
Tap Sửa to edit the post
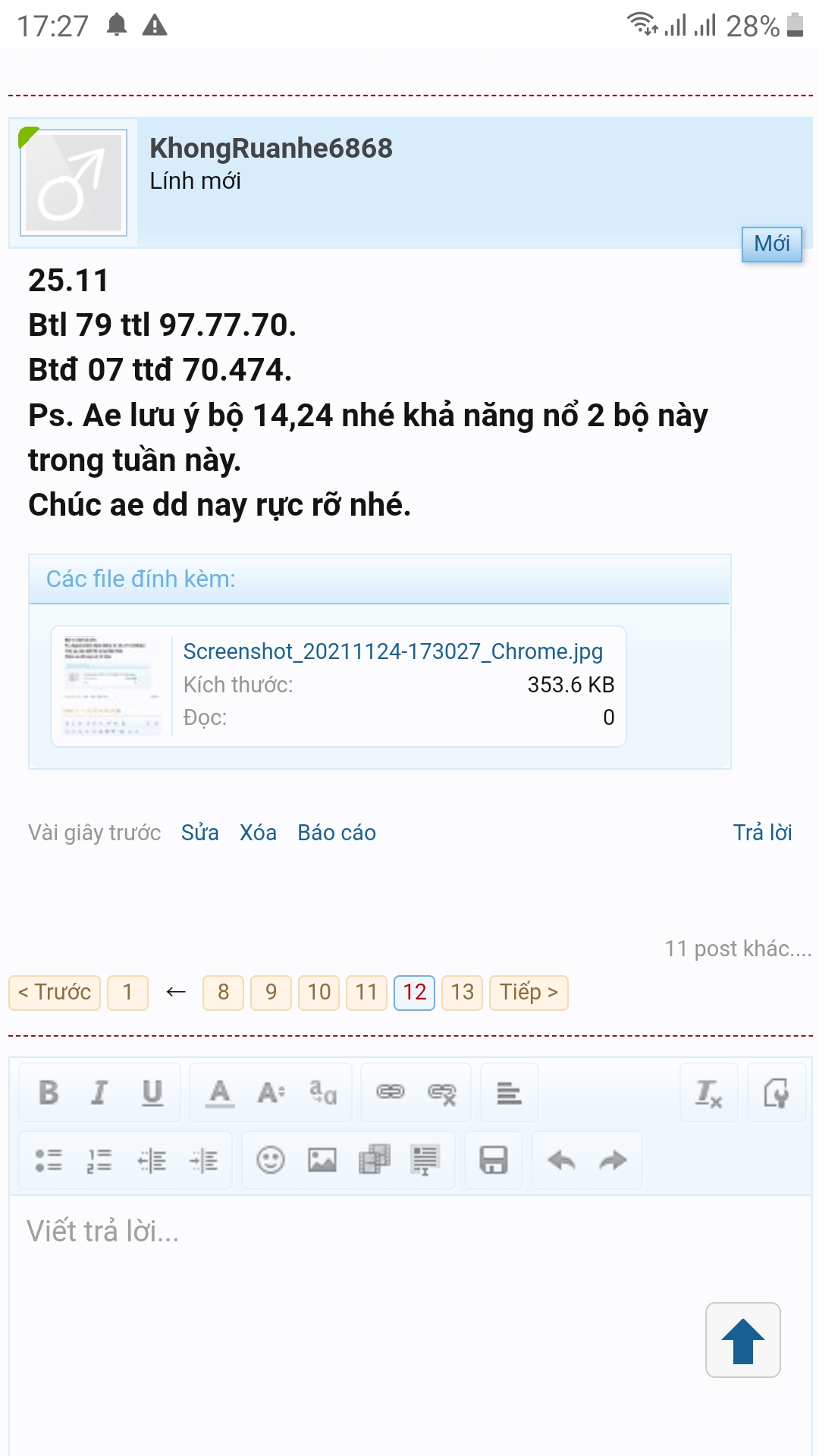click(x=200, y=833)
